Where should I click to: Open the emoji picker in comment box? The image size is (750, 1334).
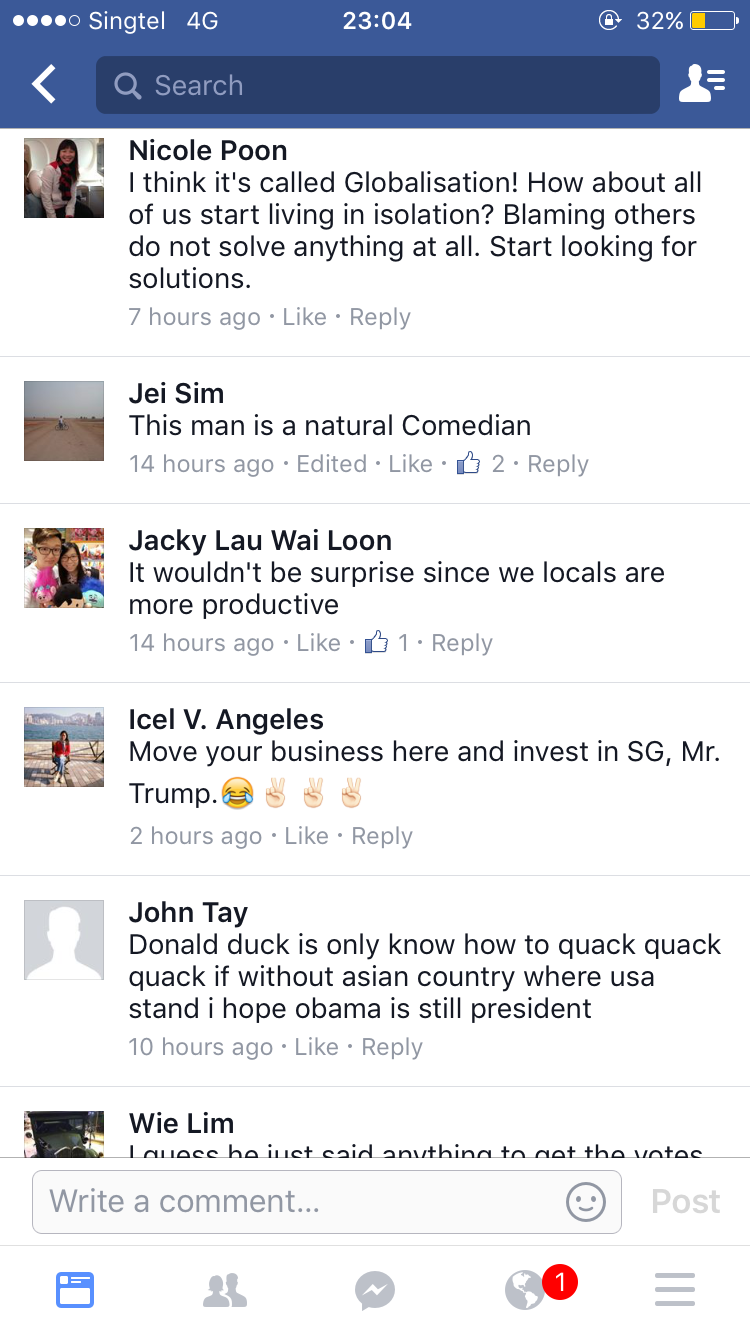(x=586, y=1201)
